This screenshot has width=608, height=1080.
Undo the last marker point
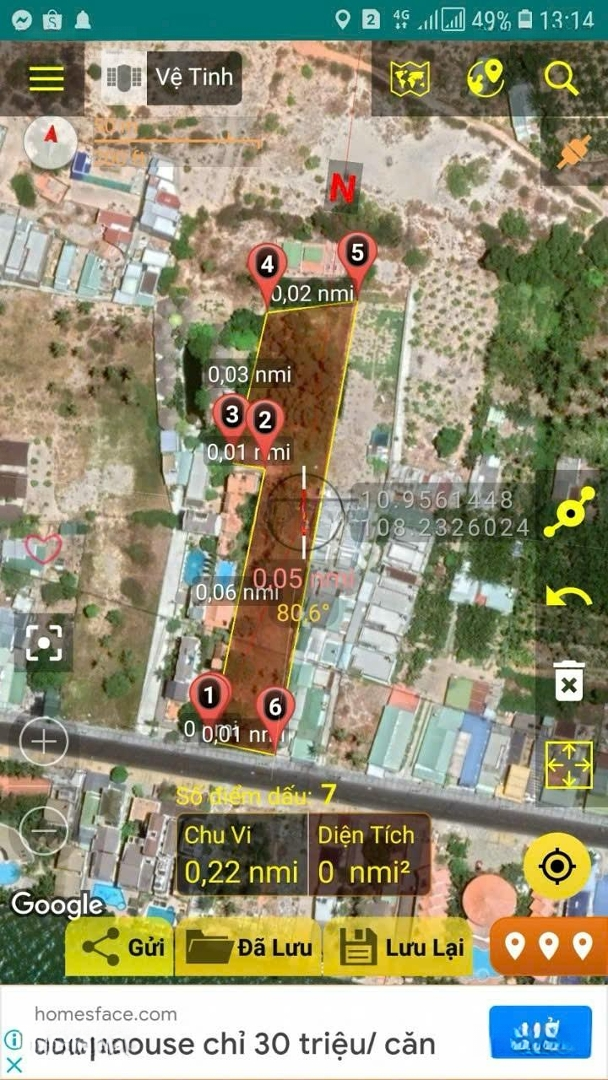tap(569, 596)
